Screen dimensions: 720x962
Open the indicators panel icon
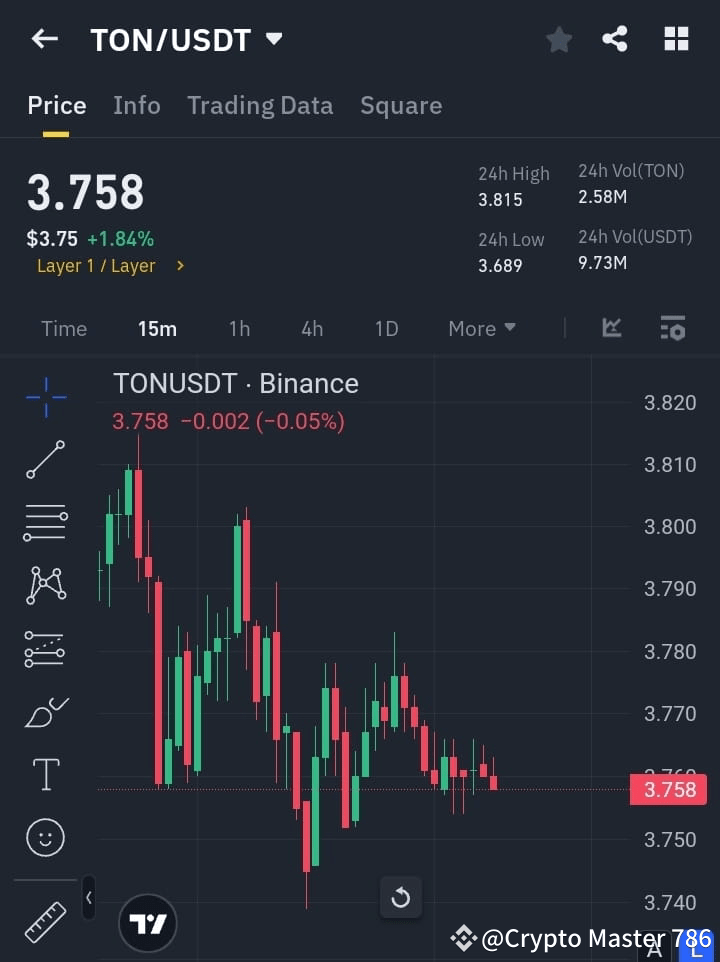click(x=611, y=328)
